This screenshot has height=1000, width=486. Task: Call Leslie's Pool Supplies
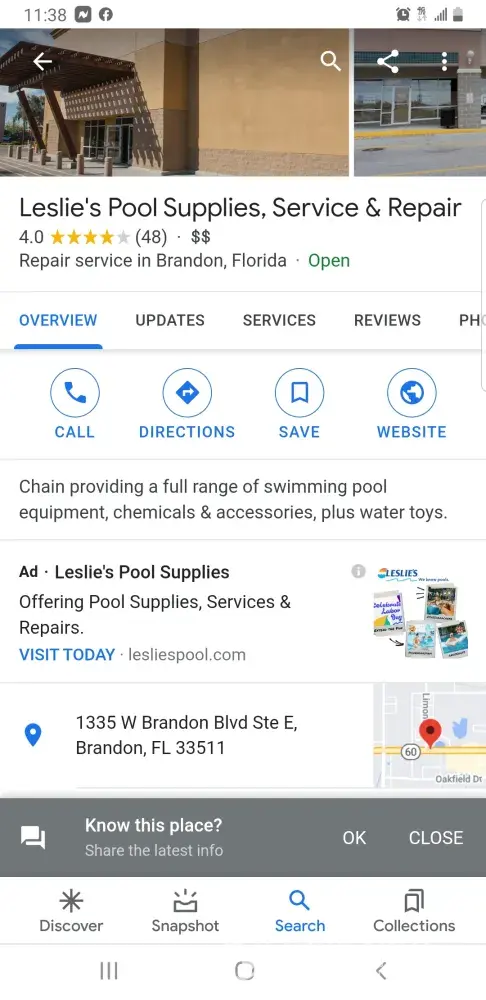(x=75, y=404)
